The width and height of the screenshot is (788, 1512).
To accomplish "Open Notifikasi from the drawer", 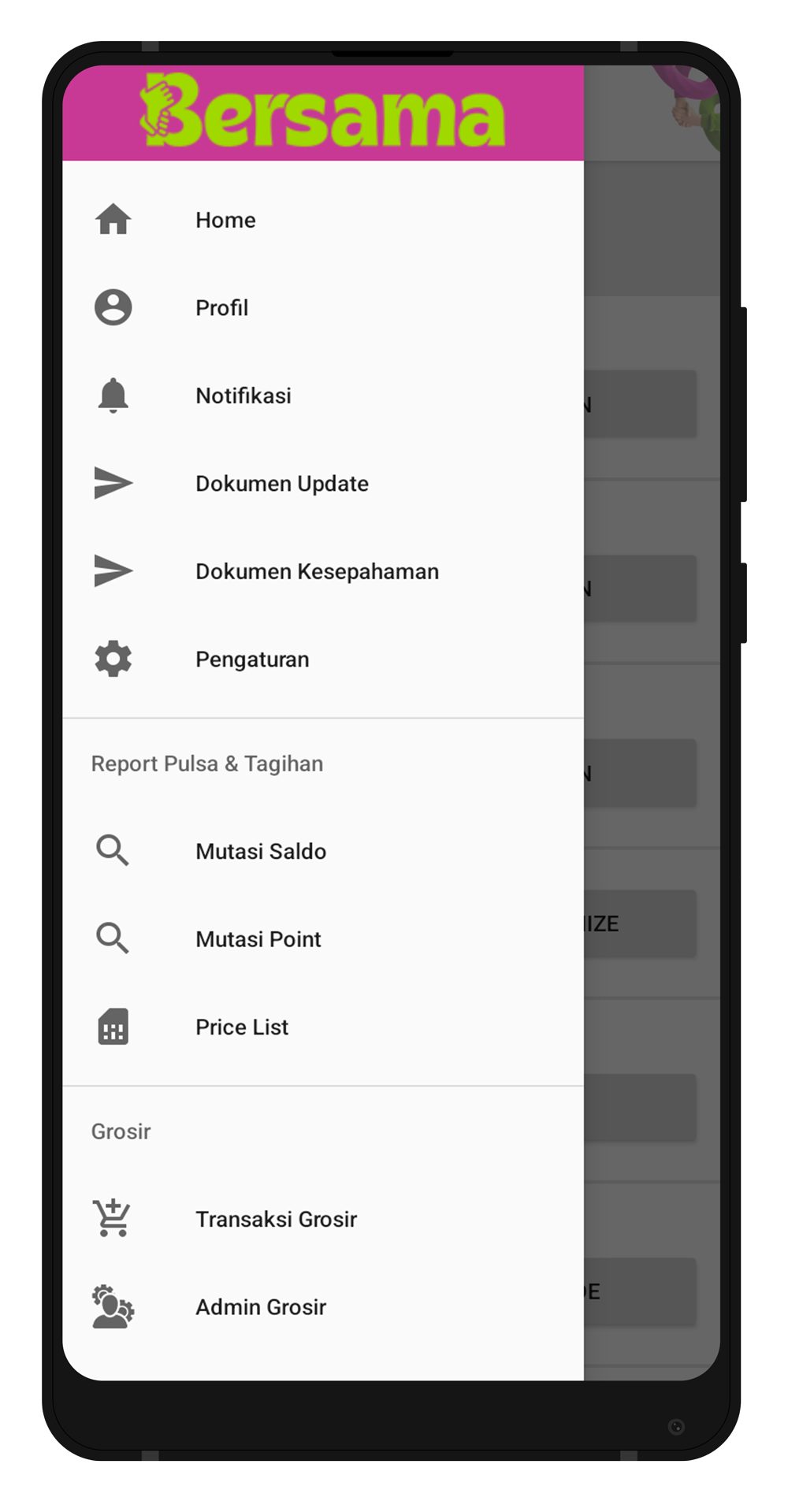I will pos(243,396).
